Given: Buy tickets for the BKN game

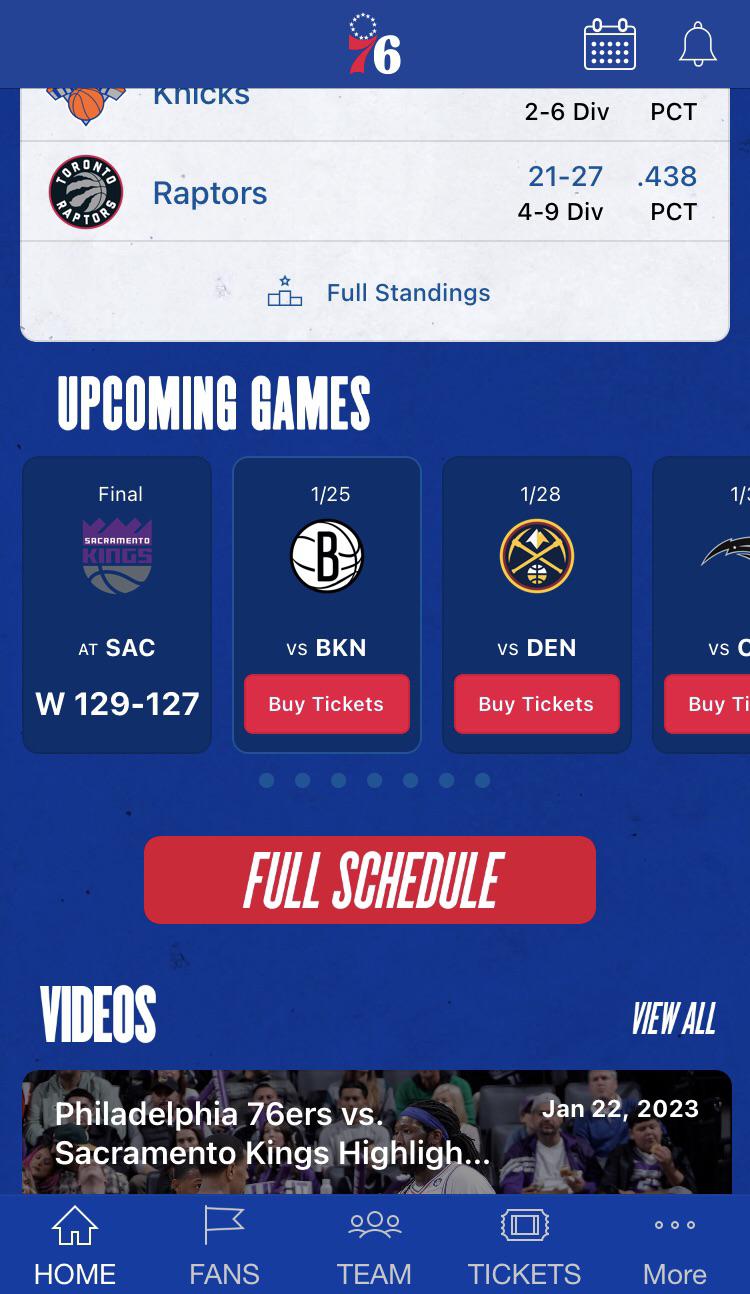Looking at the screenshot, I should 327,704.
